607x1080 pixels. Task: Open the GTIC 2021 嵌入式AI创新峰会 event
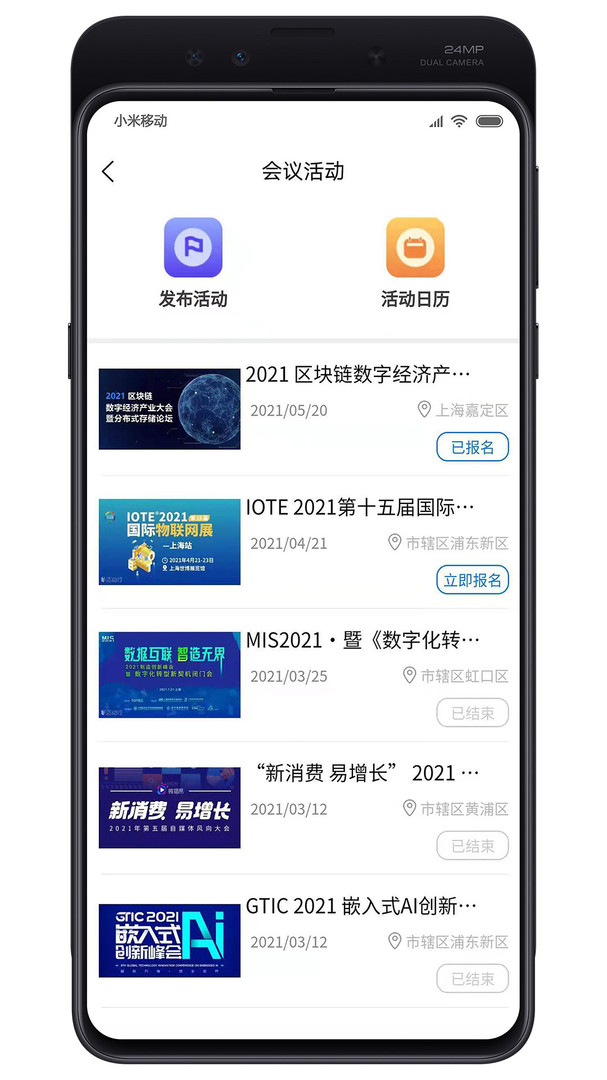click(x=361, y=906)
